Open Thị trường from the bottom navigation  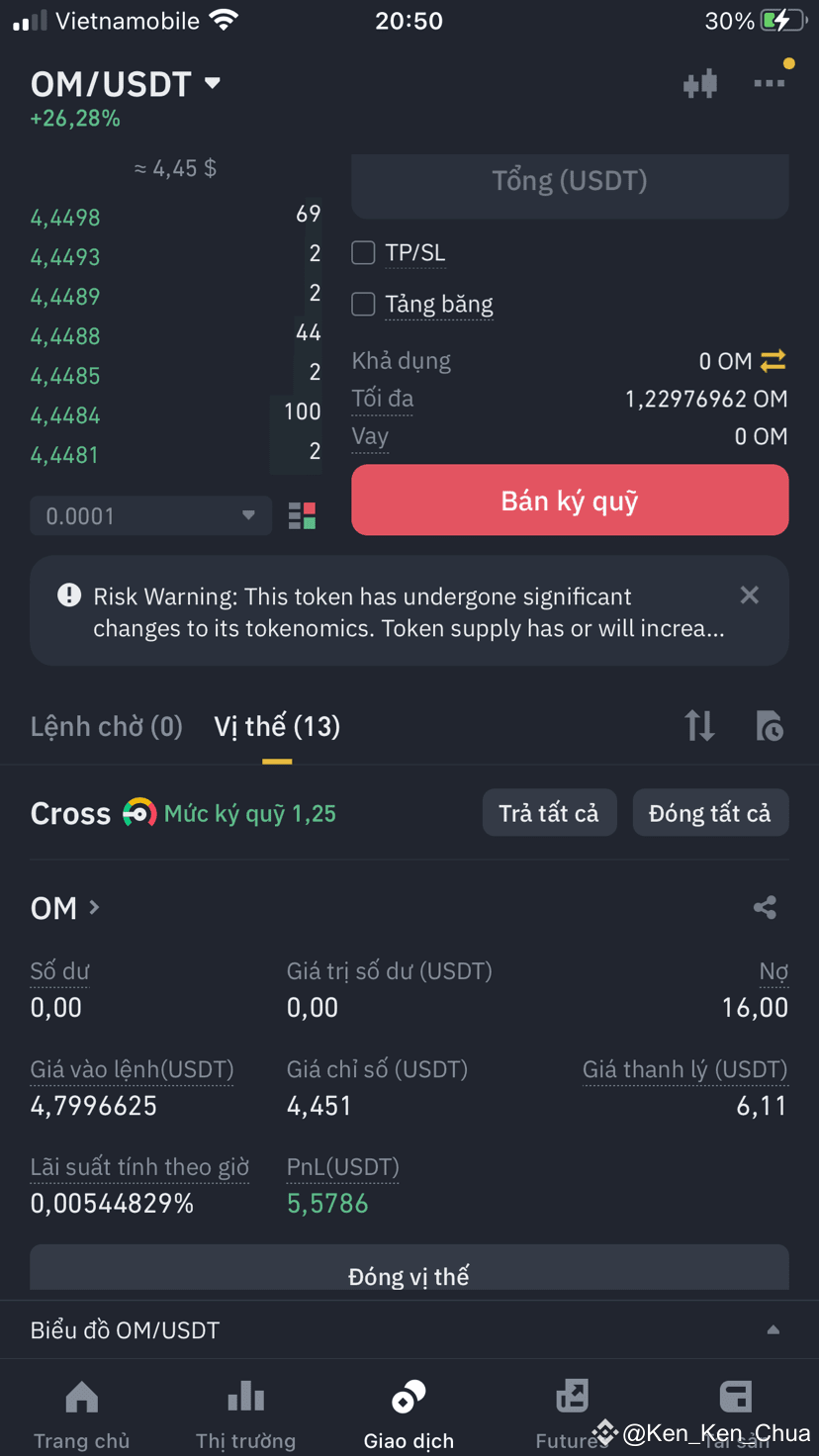click(x=245, y=1409)
